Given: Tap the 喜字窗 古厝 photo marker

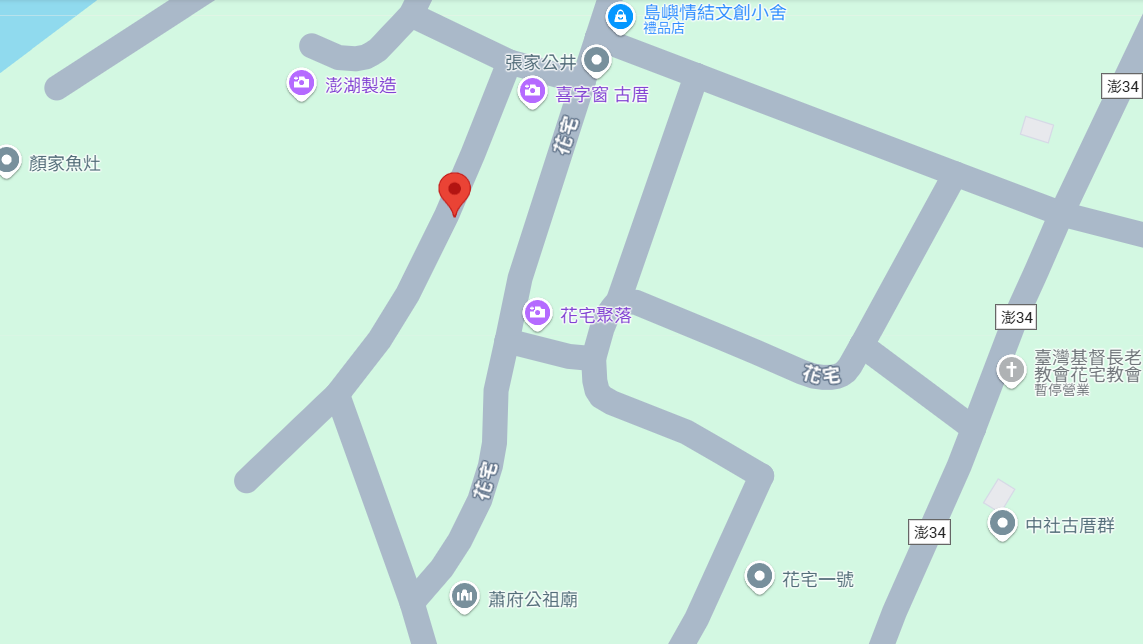Looking at the screenshot, I should (532, 92).
